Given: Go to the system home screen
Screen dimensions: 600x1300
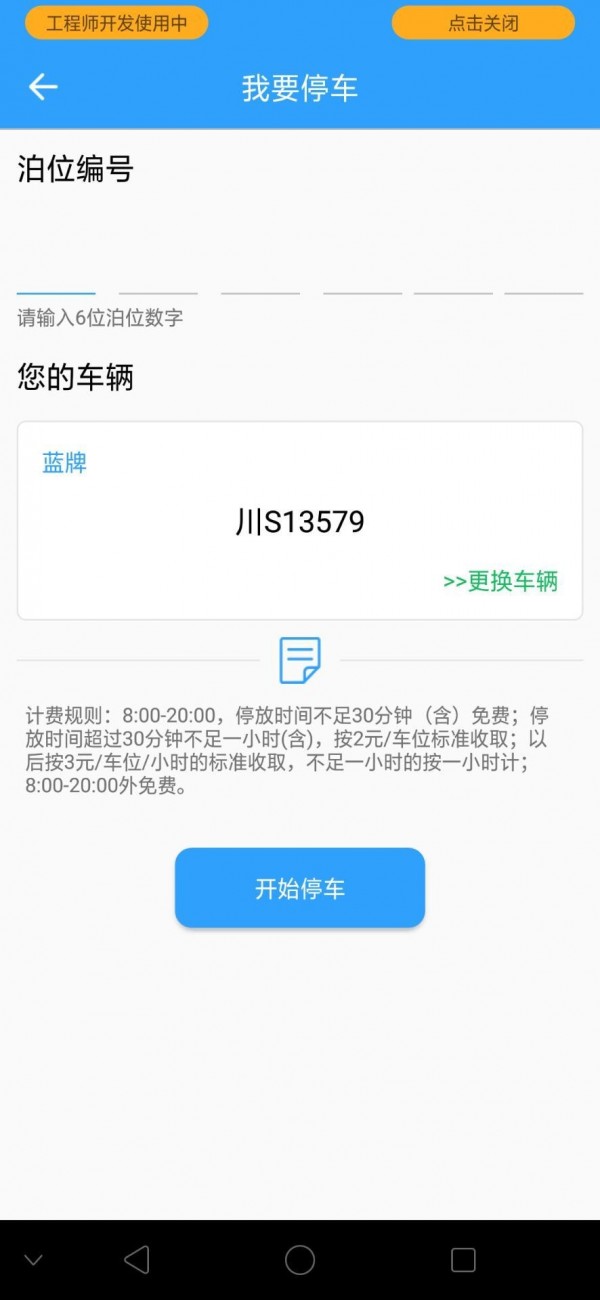Looking at the screenshot, I should (300, 1260).
